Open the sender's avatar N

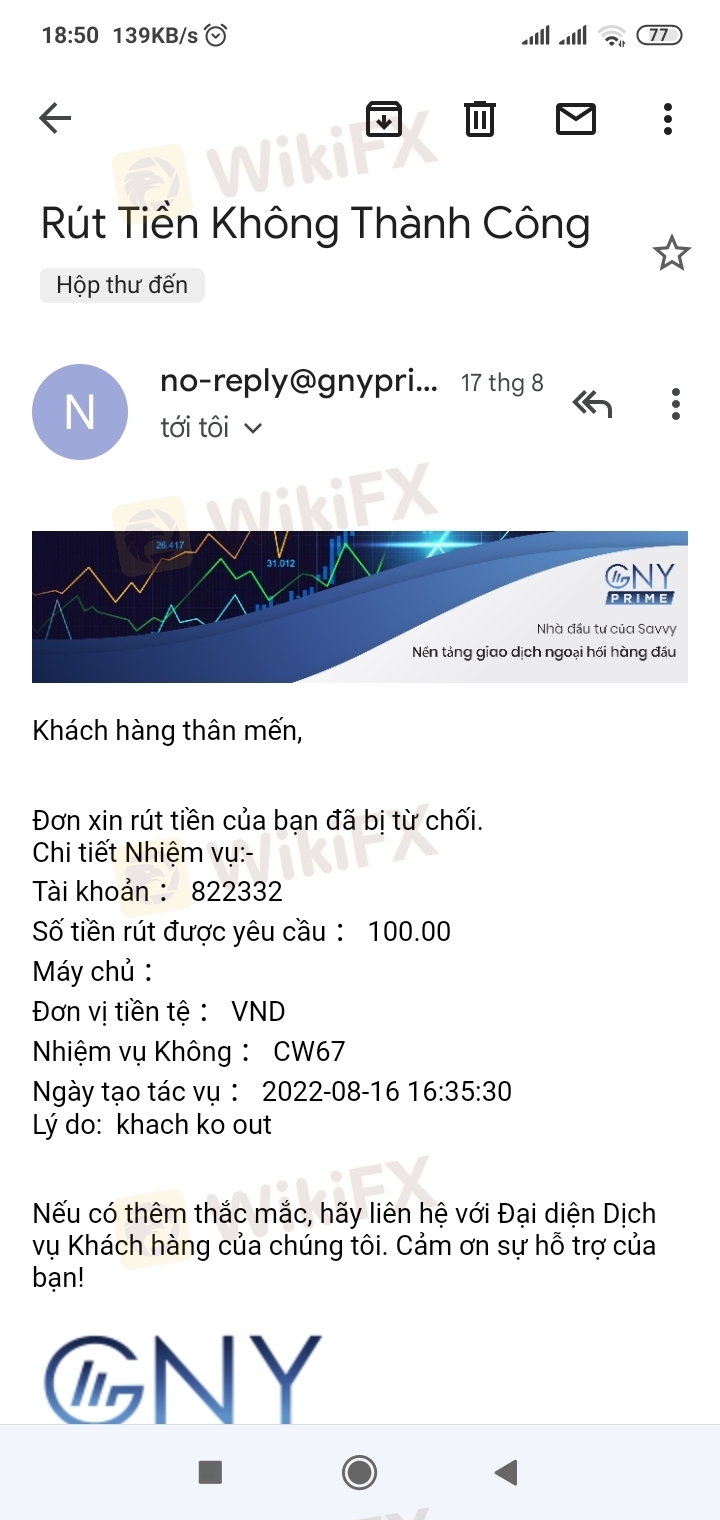pyautogui.click(x=80, y=412)
